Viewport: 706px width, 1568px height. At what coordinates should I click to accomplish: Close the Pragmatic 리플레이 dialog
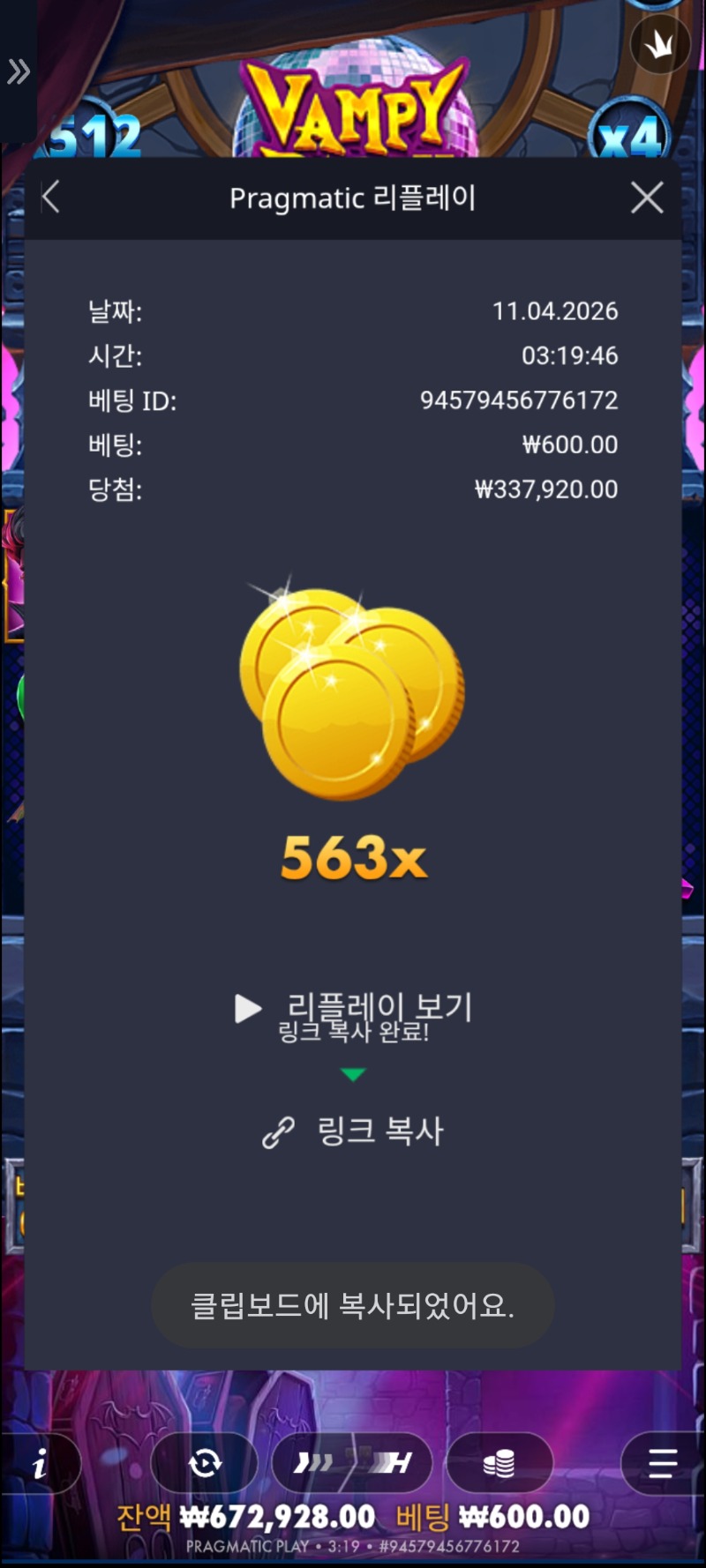tap(647, 198)
